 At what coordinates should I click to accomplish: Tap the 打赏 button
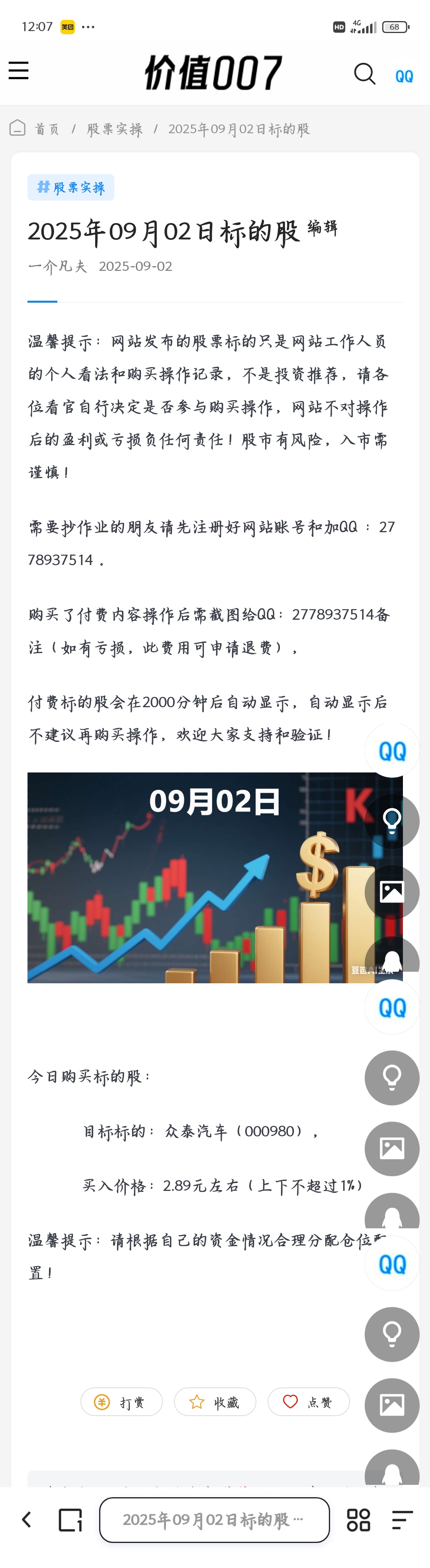(x=122, y=1402)
